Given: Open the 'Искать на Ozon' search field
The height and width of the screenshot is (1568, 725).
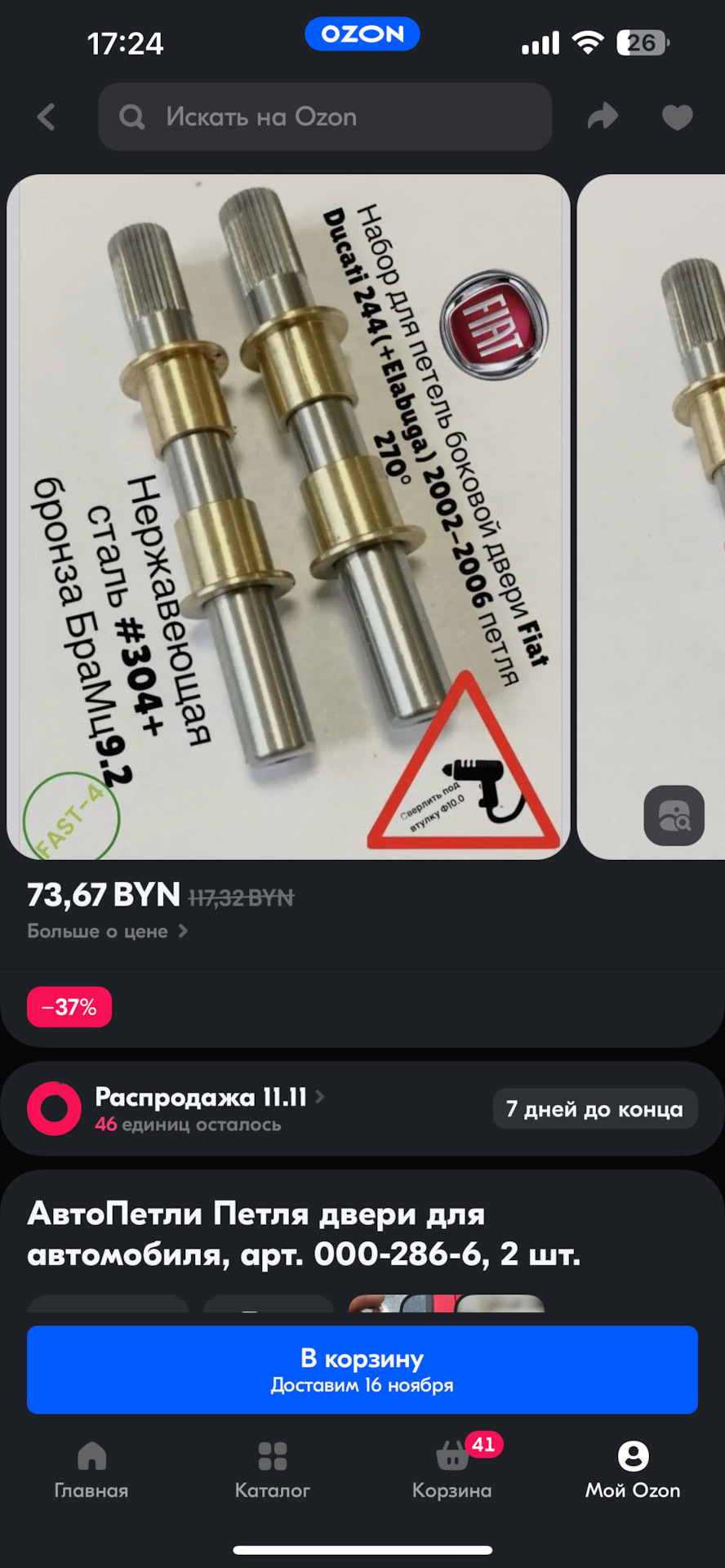Looking at the screenshot, I should point(325,117).
